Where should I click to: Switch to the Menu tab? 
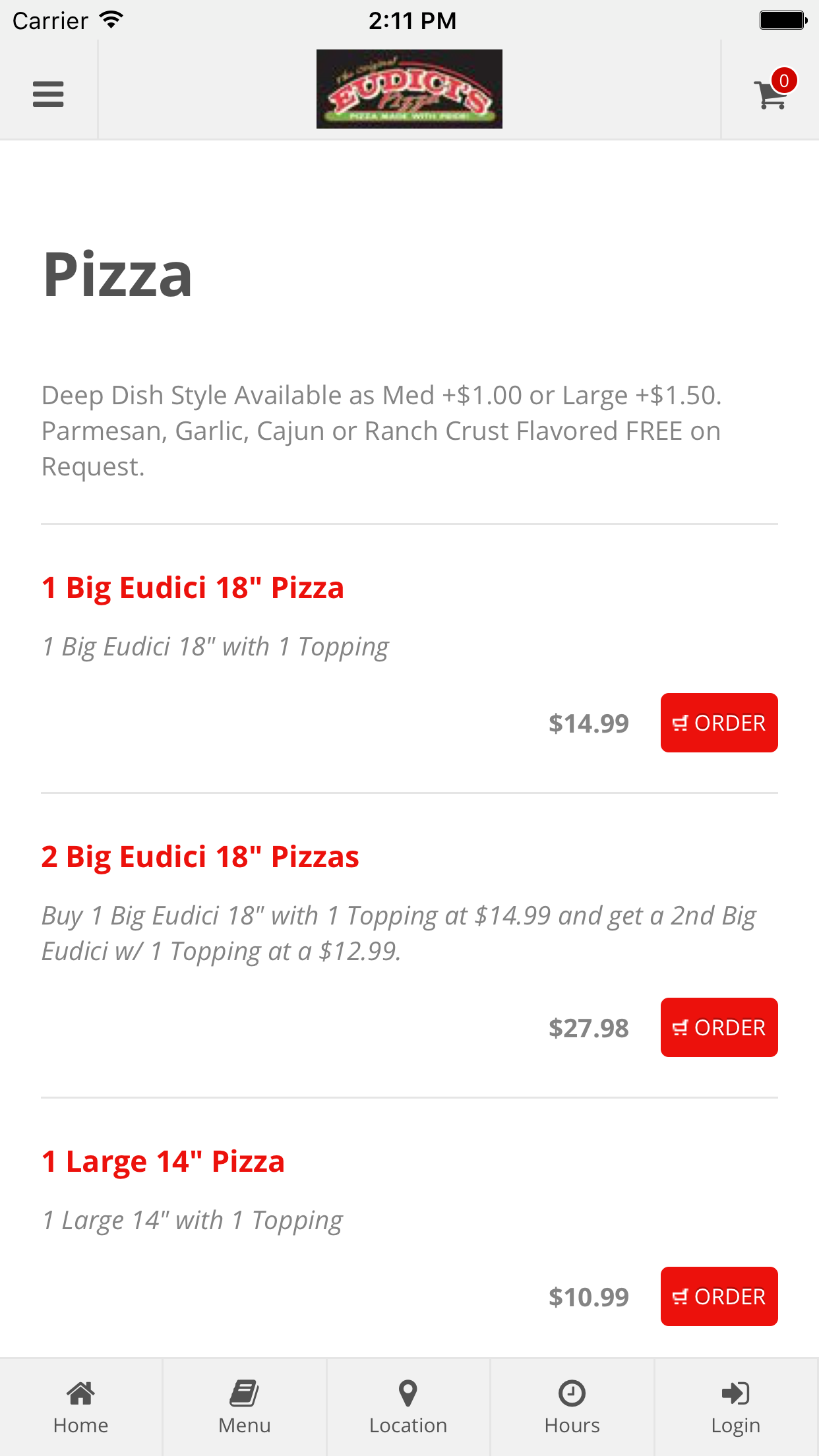point(245,1407)
